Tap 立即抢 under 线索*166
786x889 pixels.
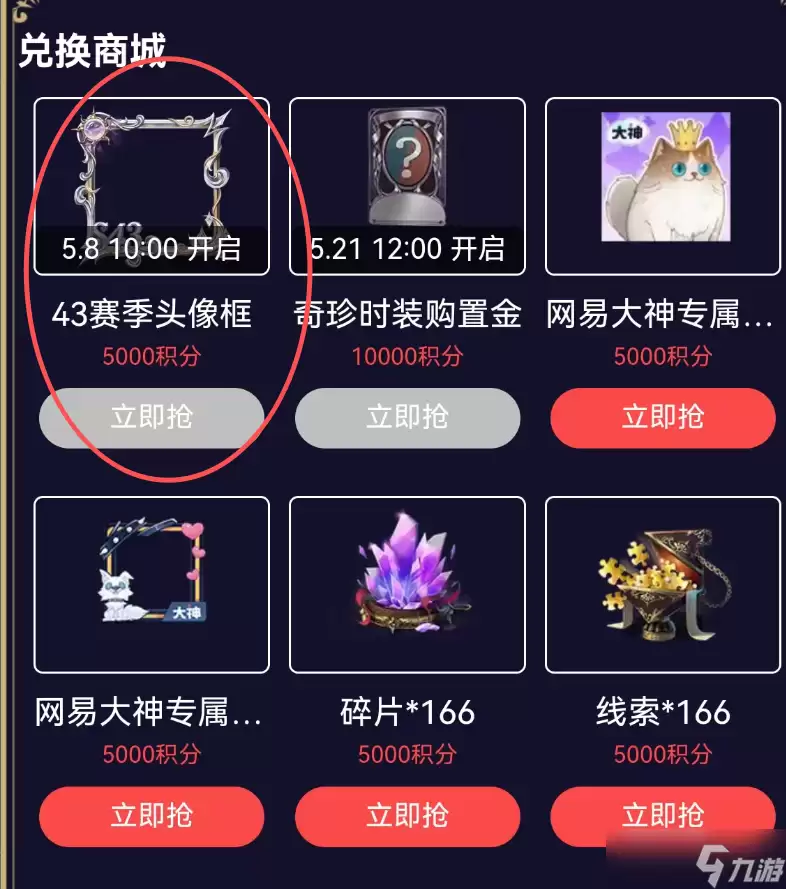(662, 816)
